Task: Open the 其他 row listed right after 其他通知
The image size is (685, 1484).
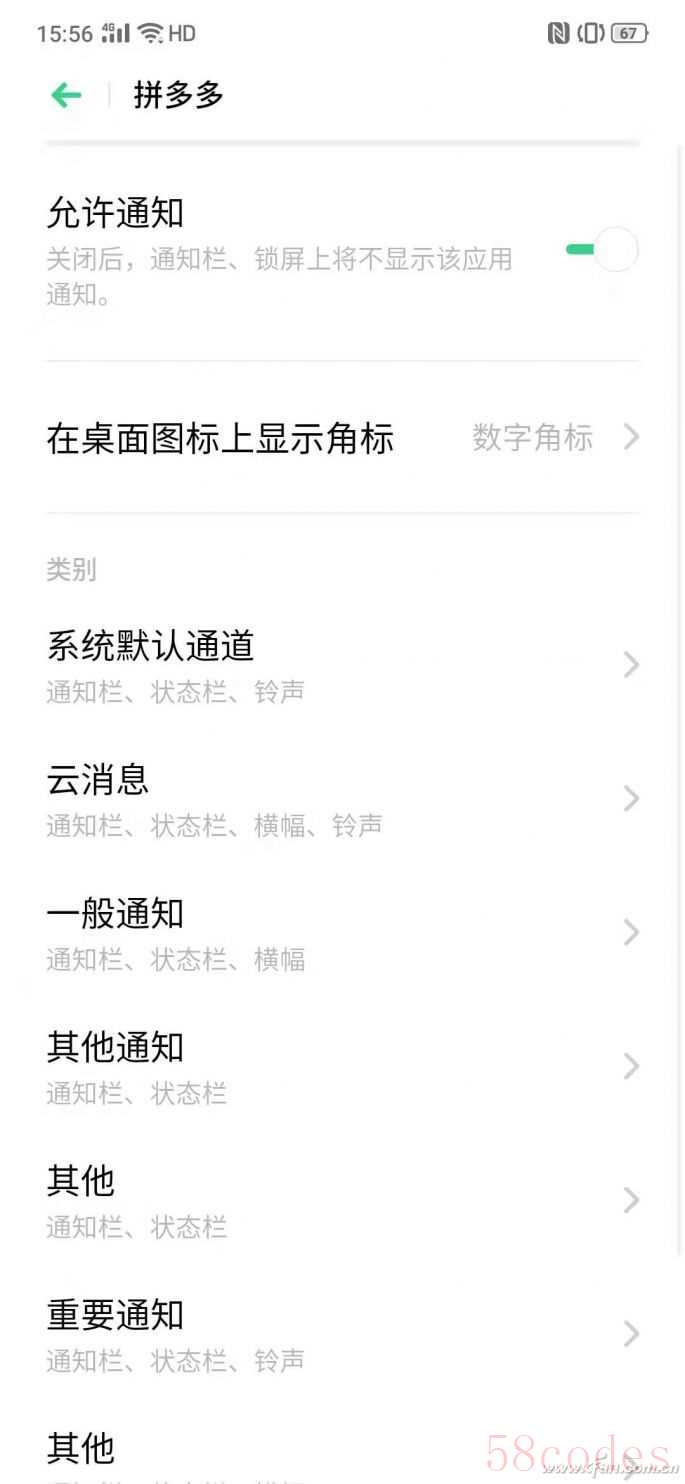Action: click(x=341, y=1200)
